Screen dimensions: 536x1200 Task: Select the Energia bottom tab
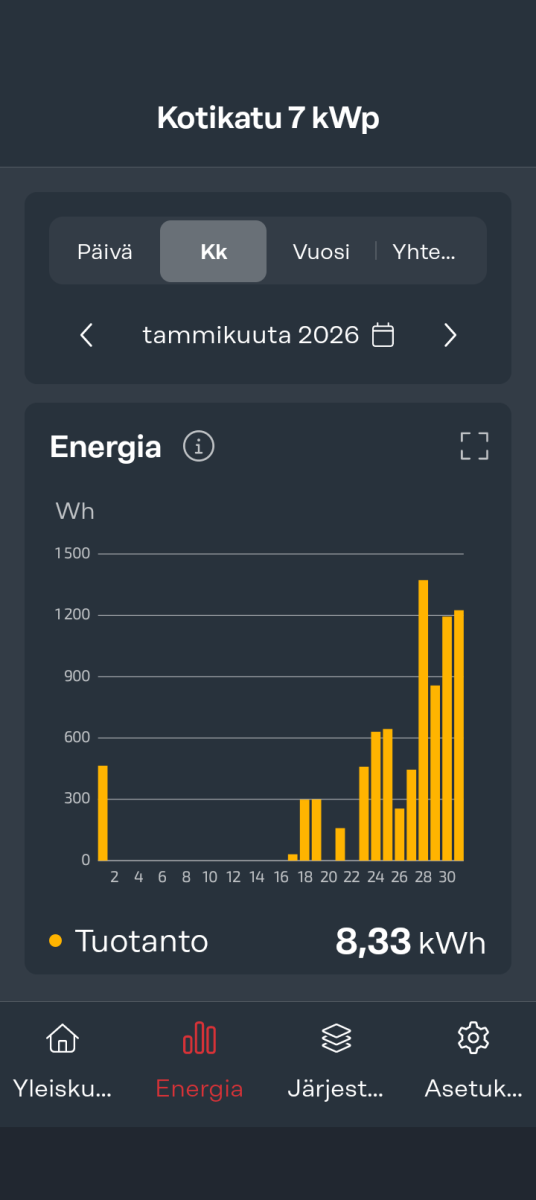pos(199,1064)
